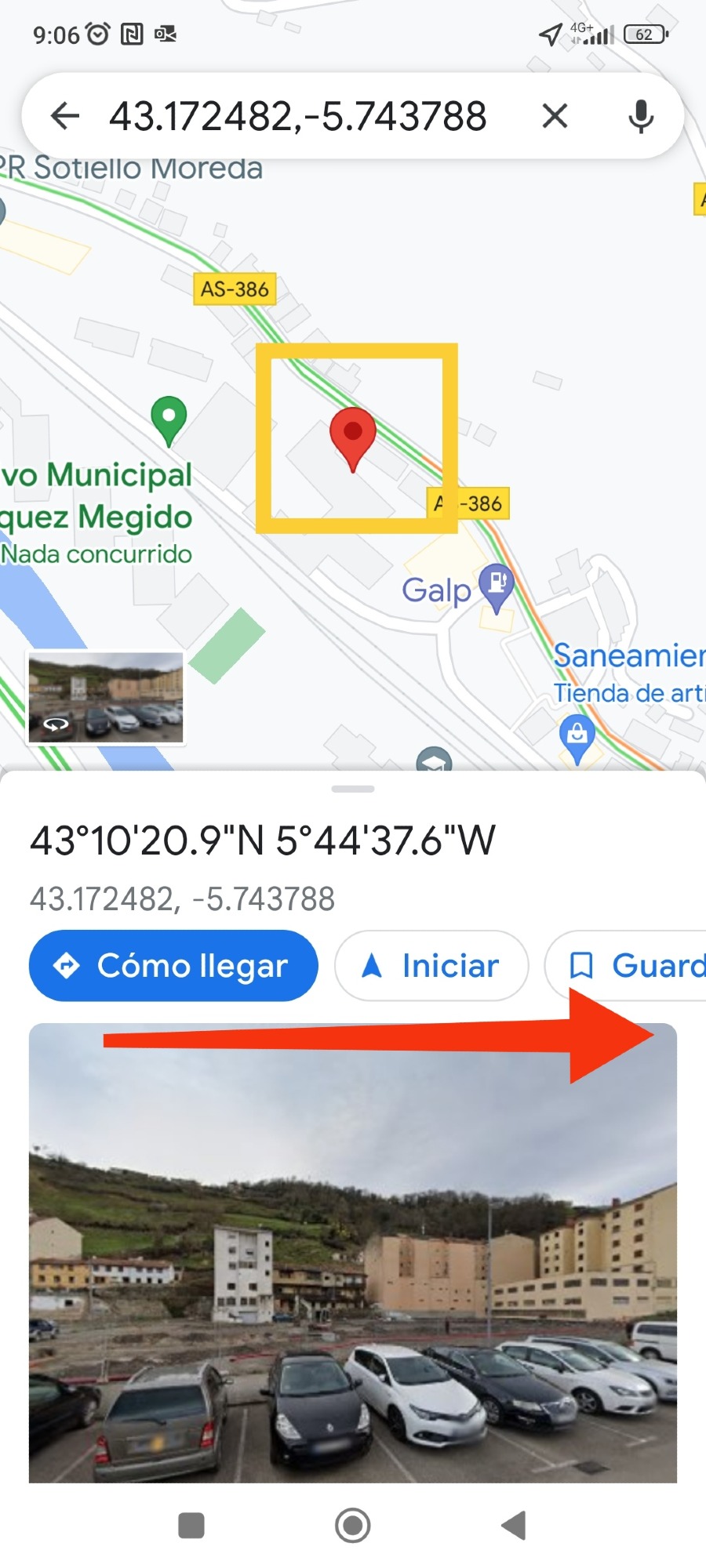Viewport: 706px width, 1568px height.
Task: Select the green Polideportivo Municipal pin
Action: tap(169, 418)
